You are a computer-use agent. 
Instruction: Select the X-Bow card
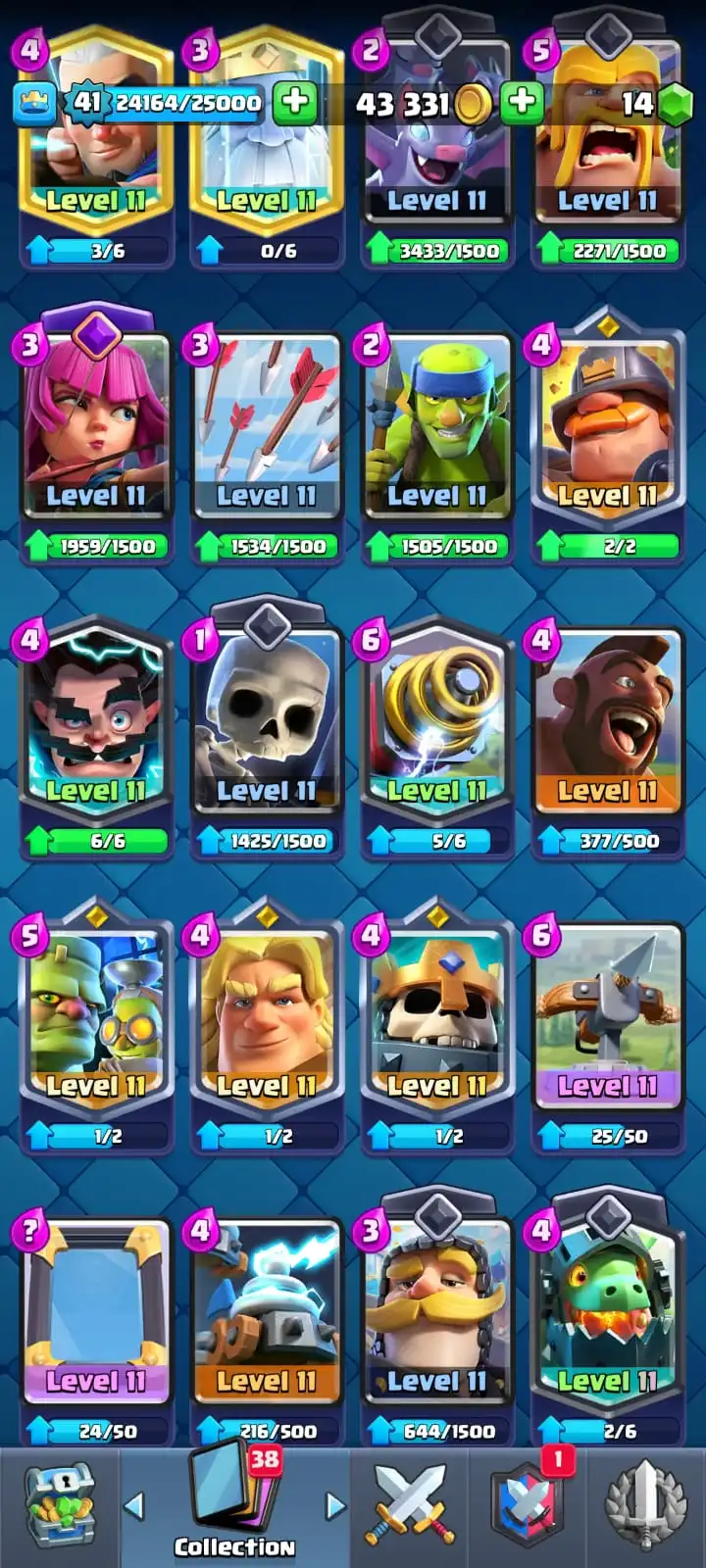point(606,1019)
